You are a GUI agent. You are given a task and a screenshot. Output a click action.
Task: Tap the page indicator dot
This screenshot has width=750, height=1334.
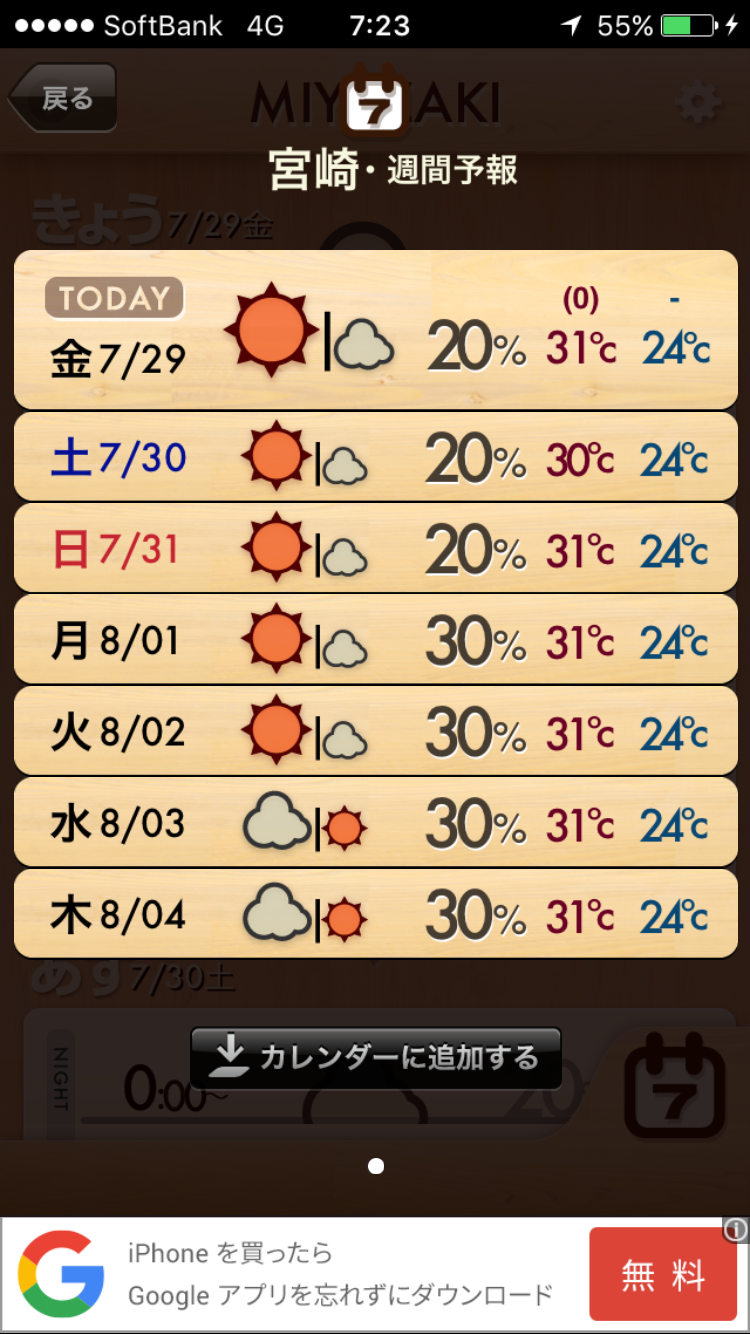click(x=376, y=1166)
